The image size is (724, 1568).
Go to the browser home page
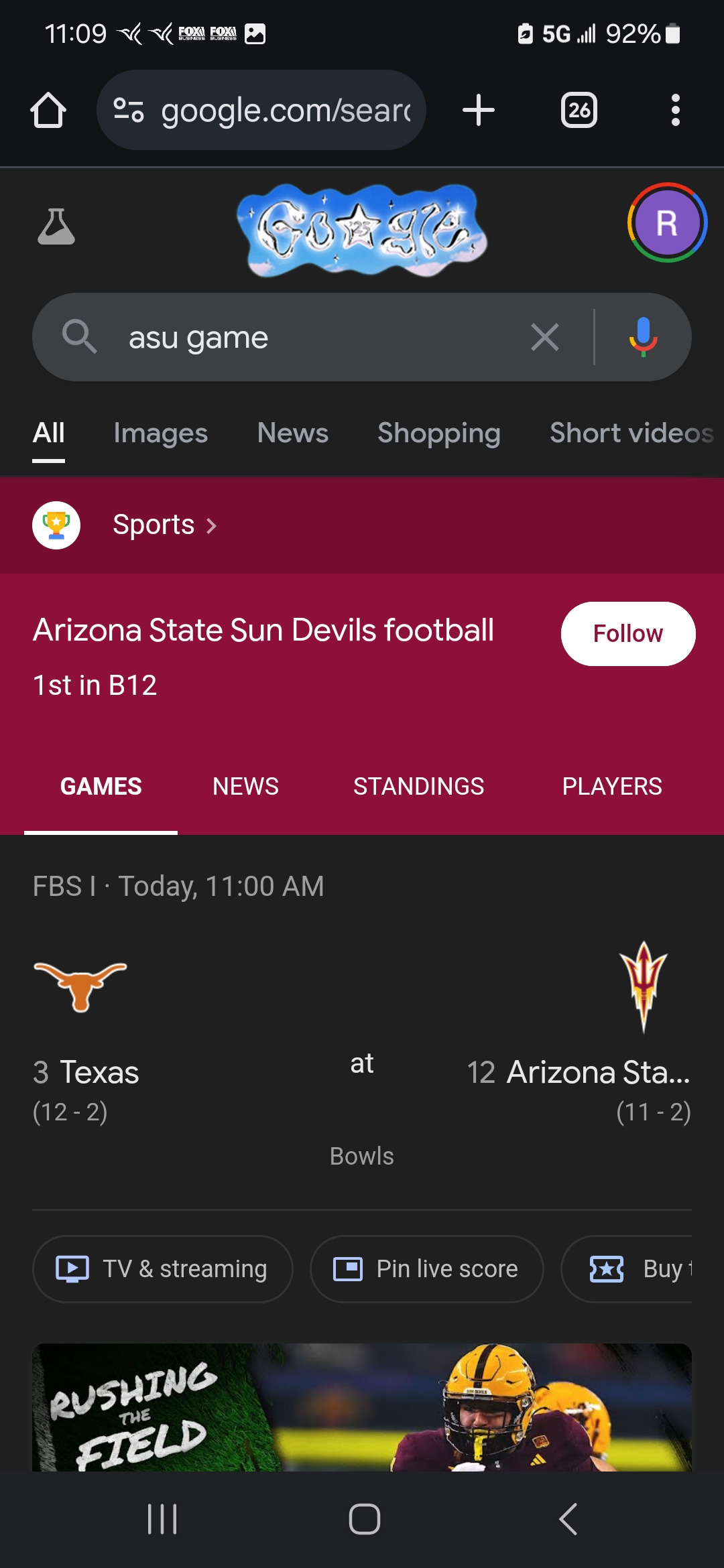48,110
